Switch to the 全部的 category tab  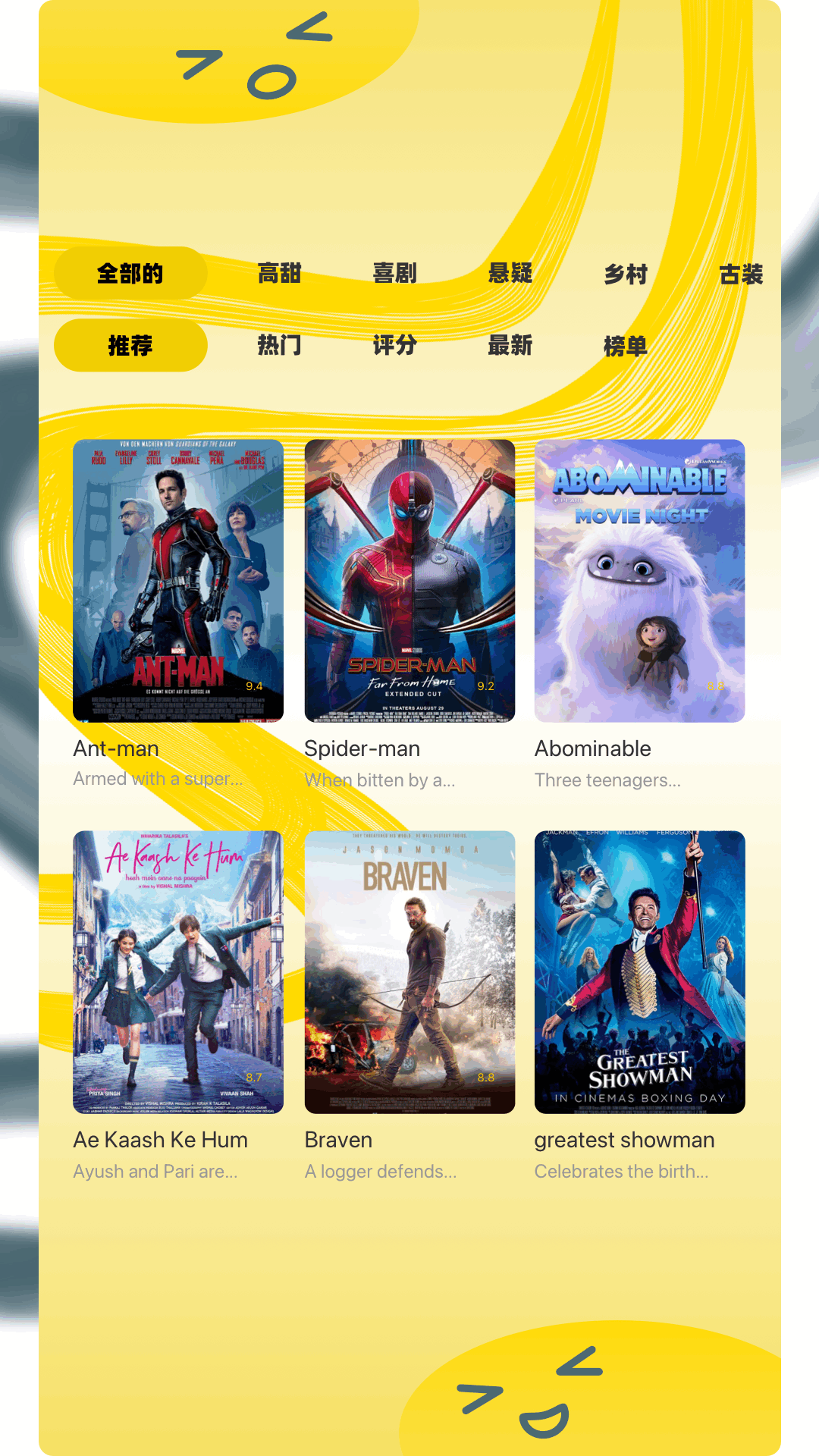point(130,273)
